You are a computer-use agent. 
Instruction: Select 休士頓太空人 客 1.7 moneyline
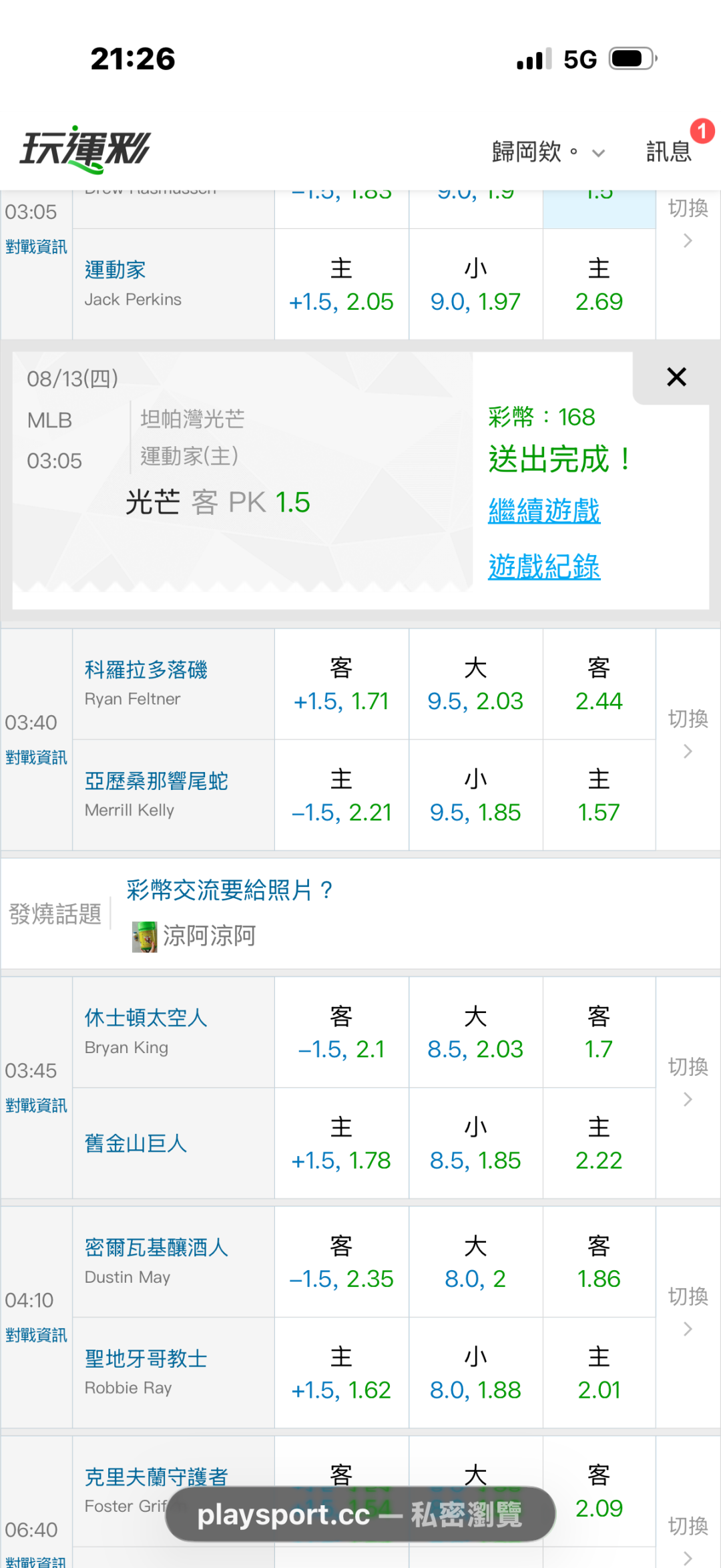pyautogui.click(x=599, y=1032)
